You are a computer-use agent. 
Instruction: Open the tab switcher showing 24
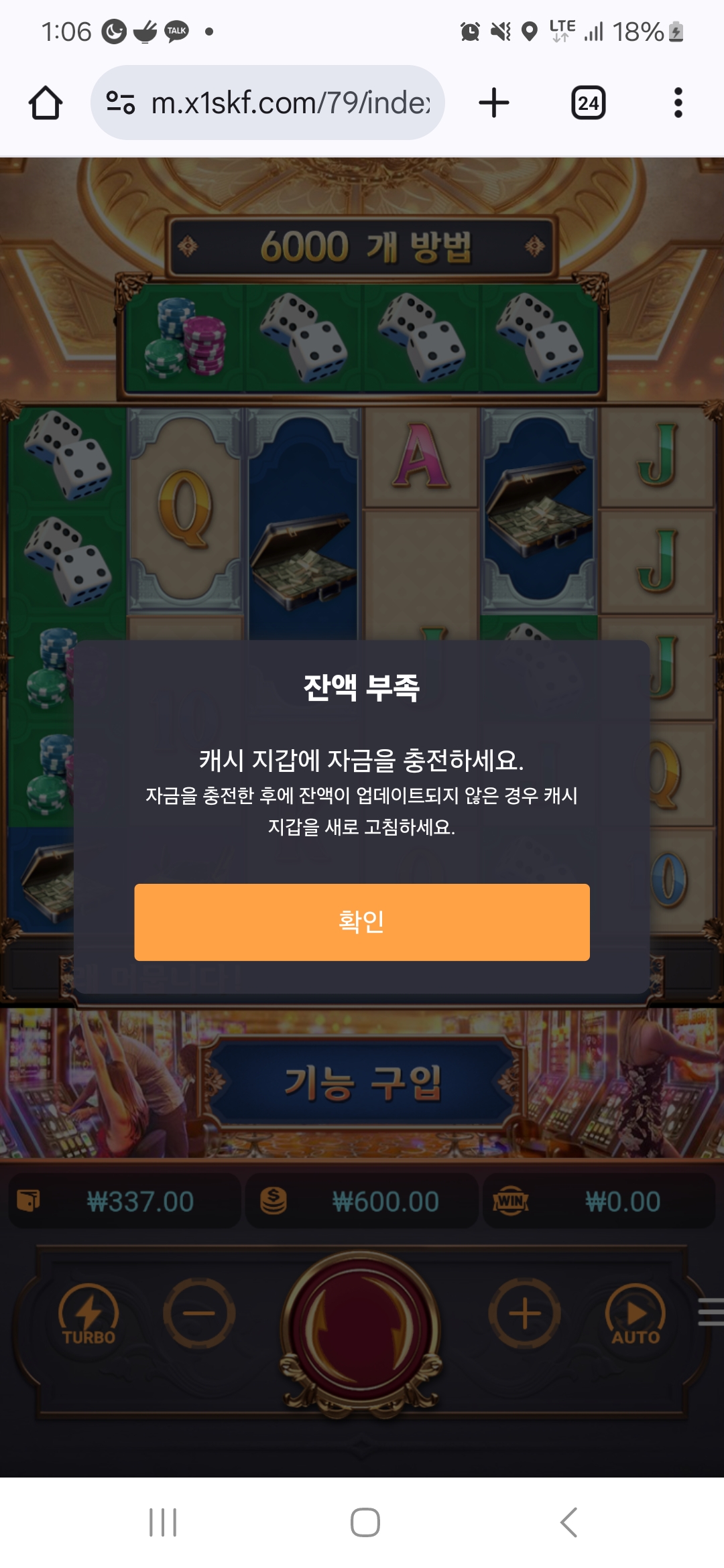(x=588, y=103)
